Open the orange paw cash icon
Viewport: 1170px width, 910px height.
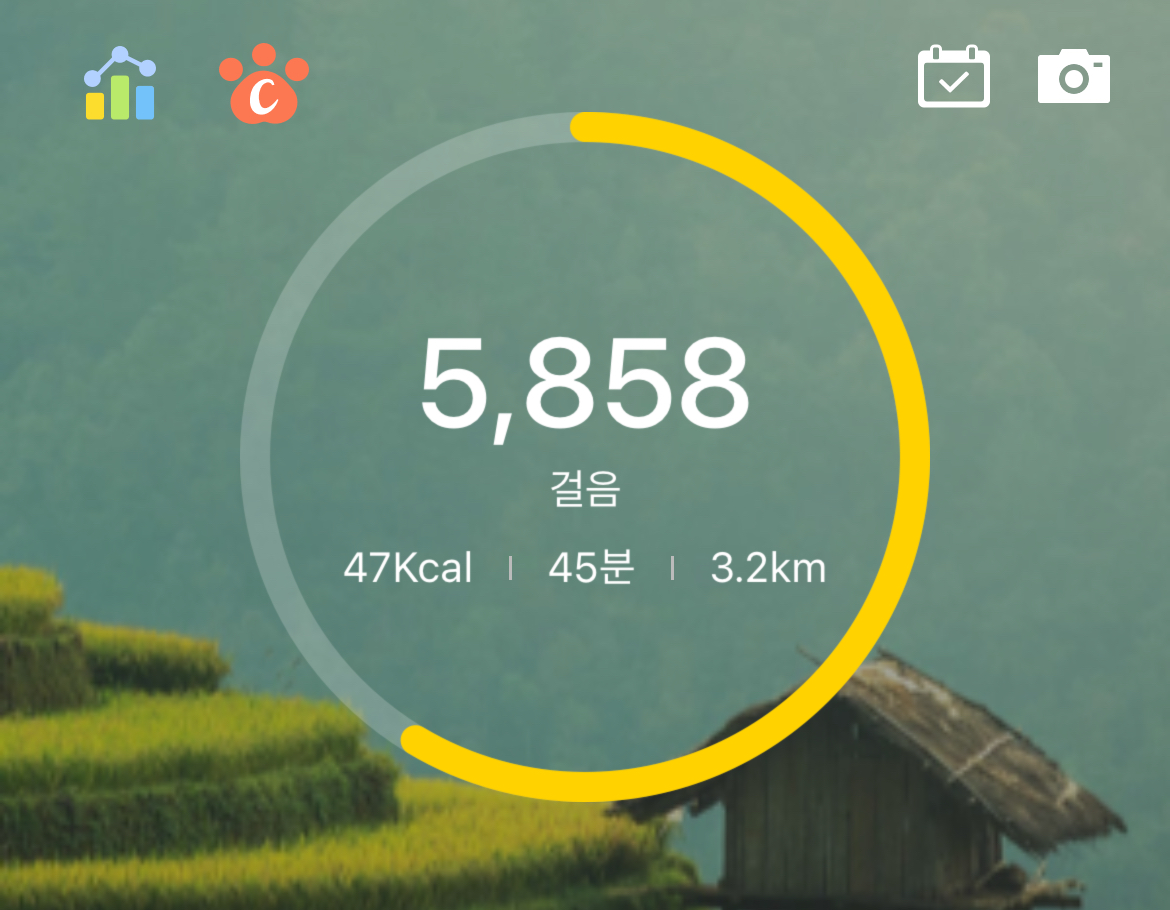coord(264,85)
